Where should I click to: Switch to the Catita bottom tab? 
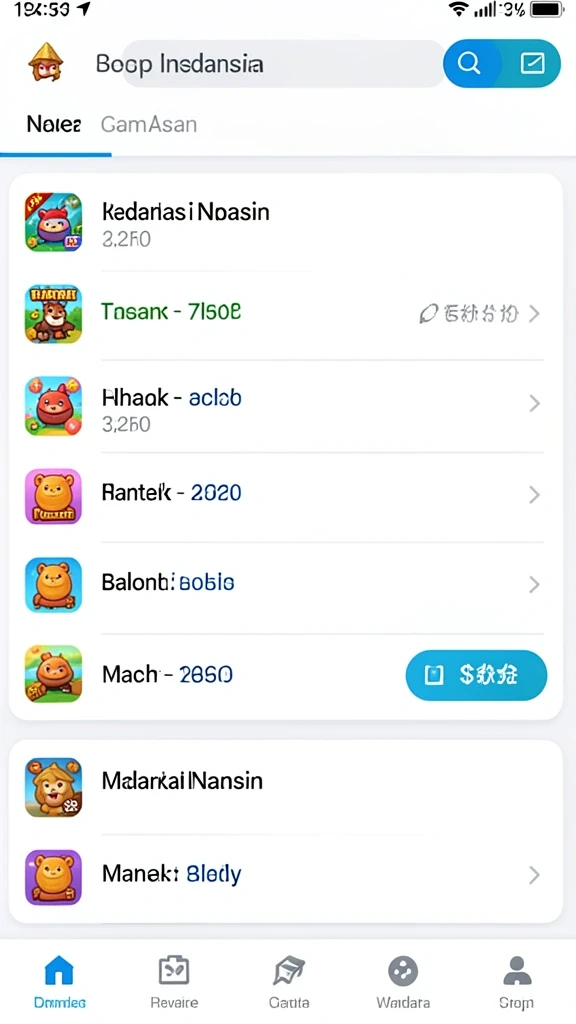click(x=289, y=981)
